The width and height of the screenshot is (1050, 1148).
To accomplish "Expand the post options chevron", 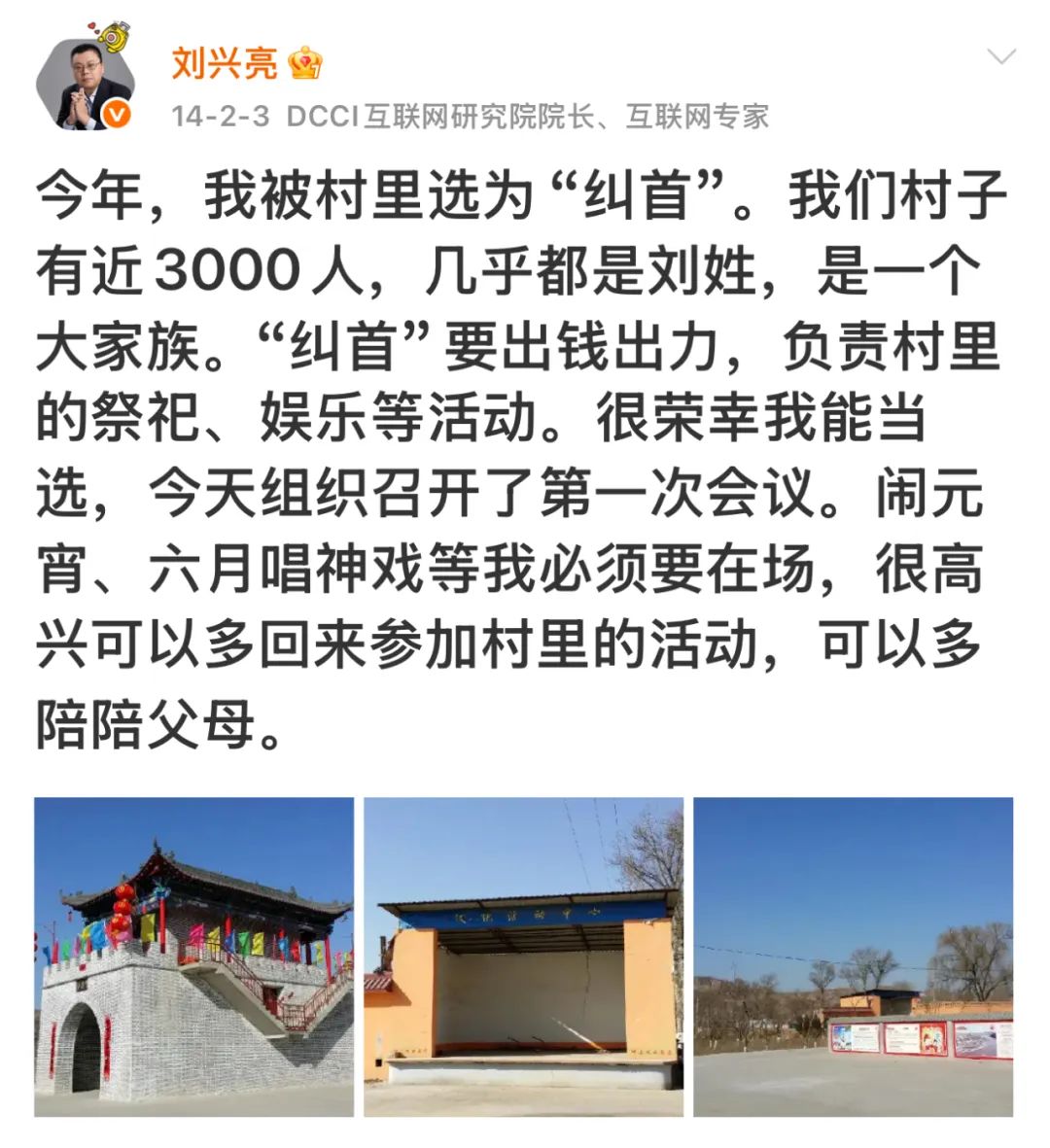I will pyautogui.click(x=1000, y=56).
